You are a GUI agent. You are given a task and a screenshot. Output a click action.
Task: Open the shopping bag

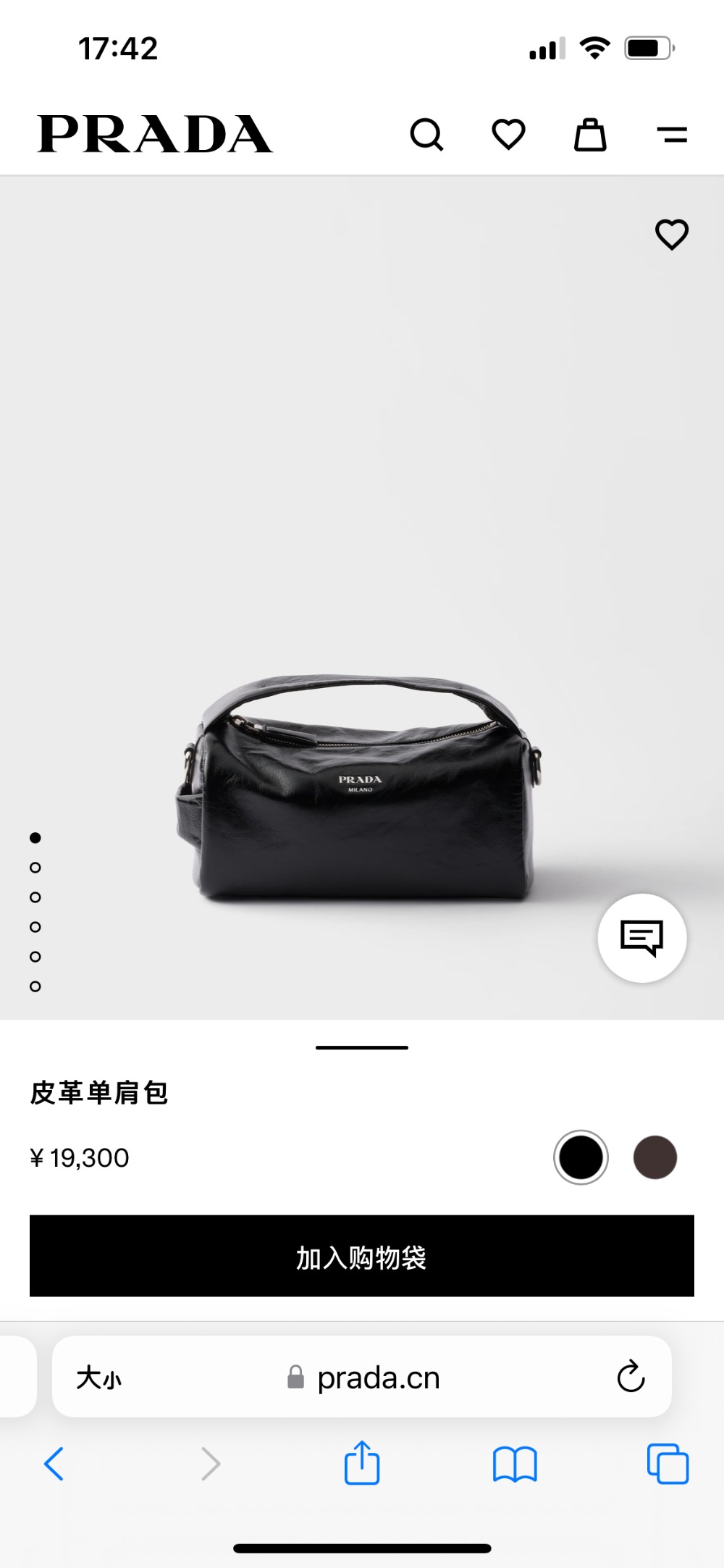click(590, 135)
